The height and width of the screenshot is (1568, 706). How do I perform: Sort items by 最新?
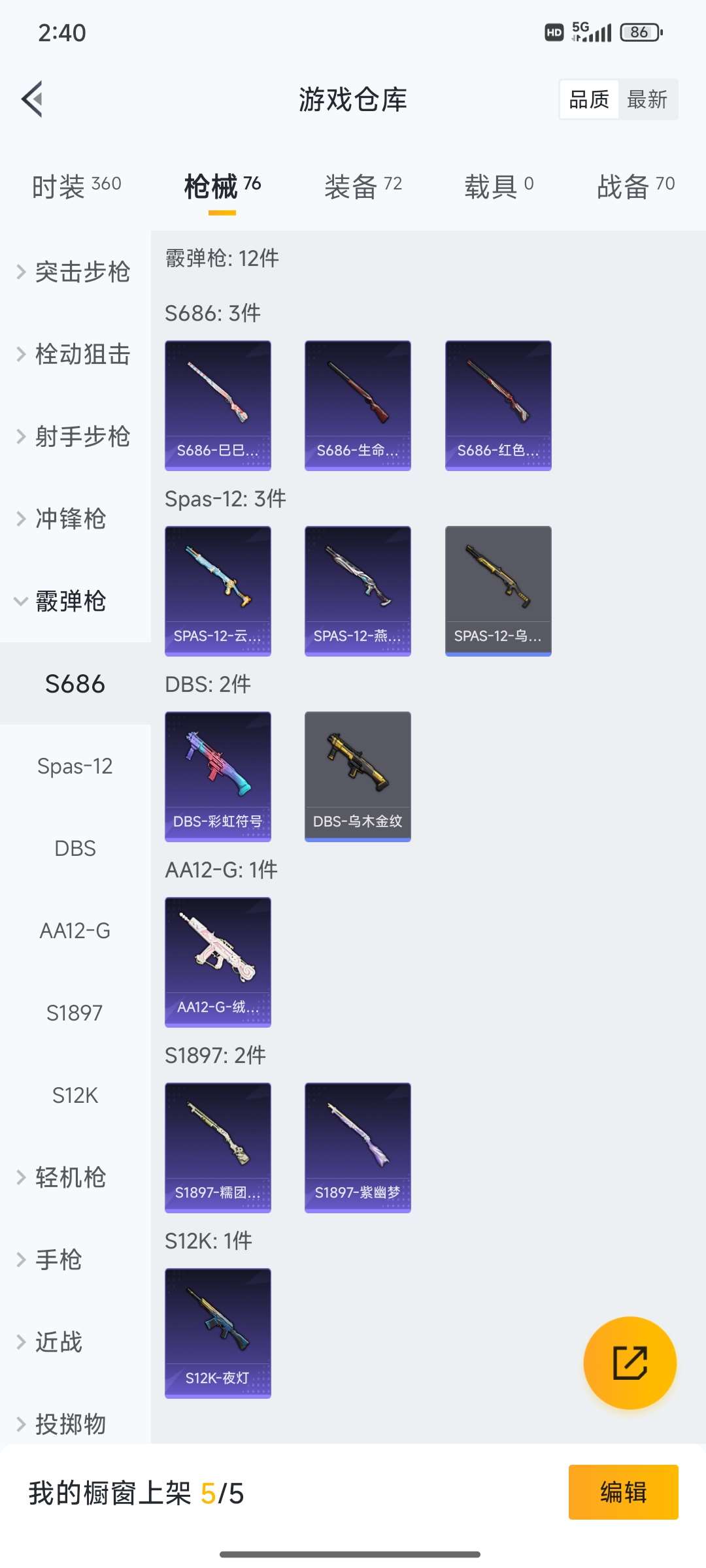tap(647, 100)
